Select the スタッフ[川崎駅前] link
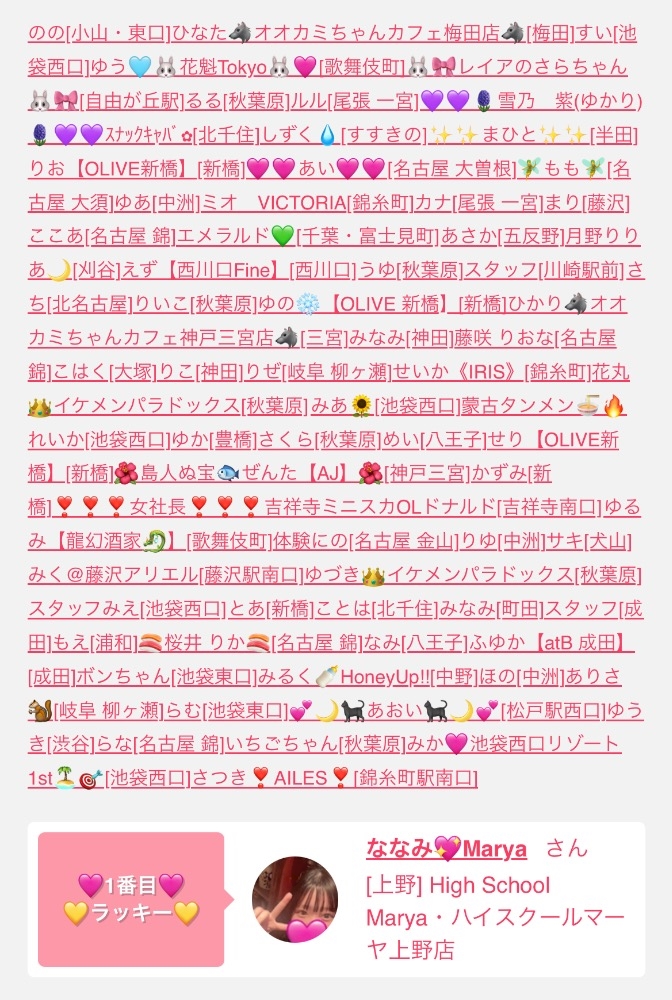The height and width of the screenshot is (1000, 672). click(x=545, y=270)
